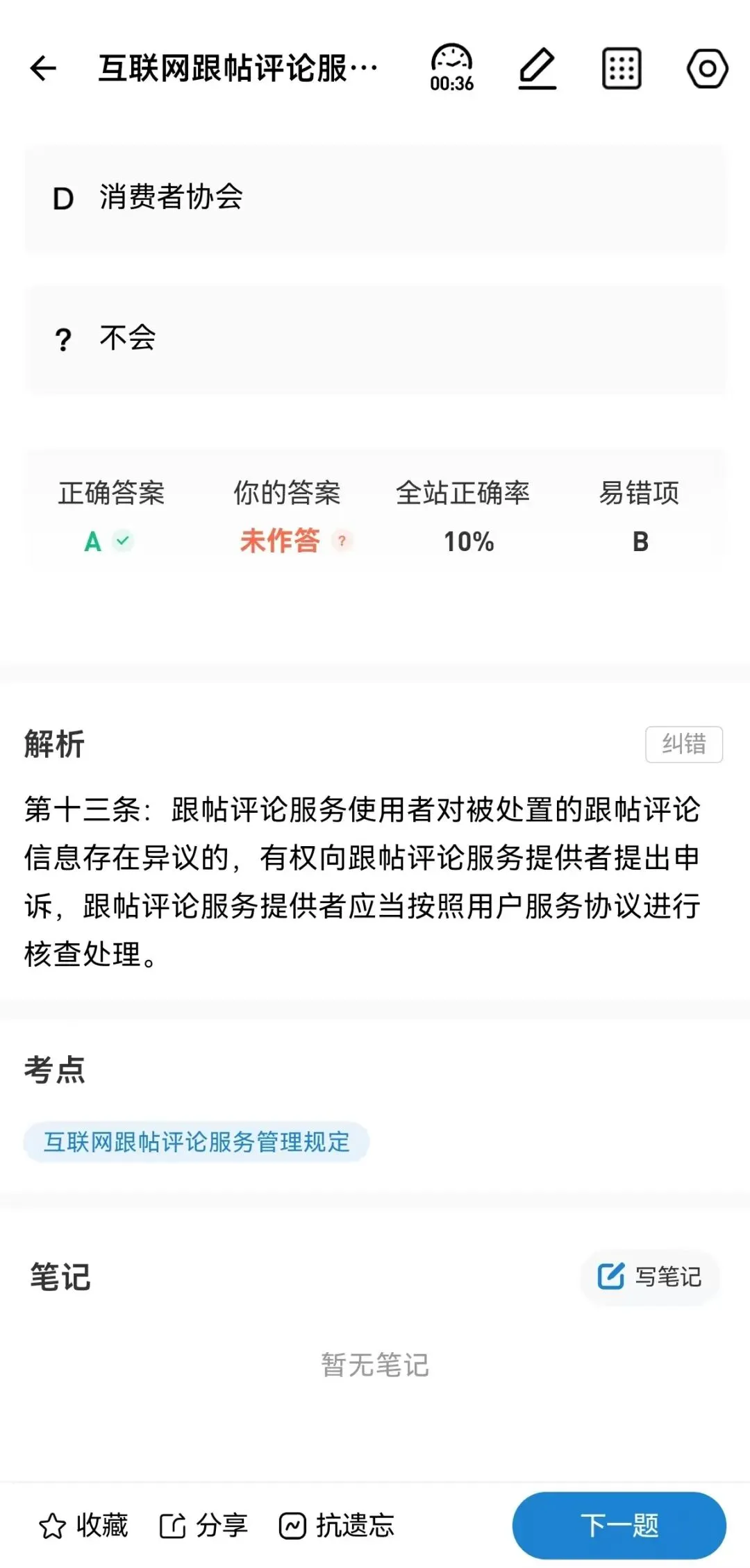Write a note with 写笔记
The image size is (750, 1568).
pos(650,1276)
